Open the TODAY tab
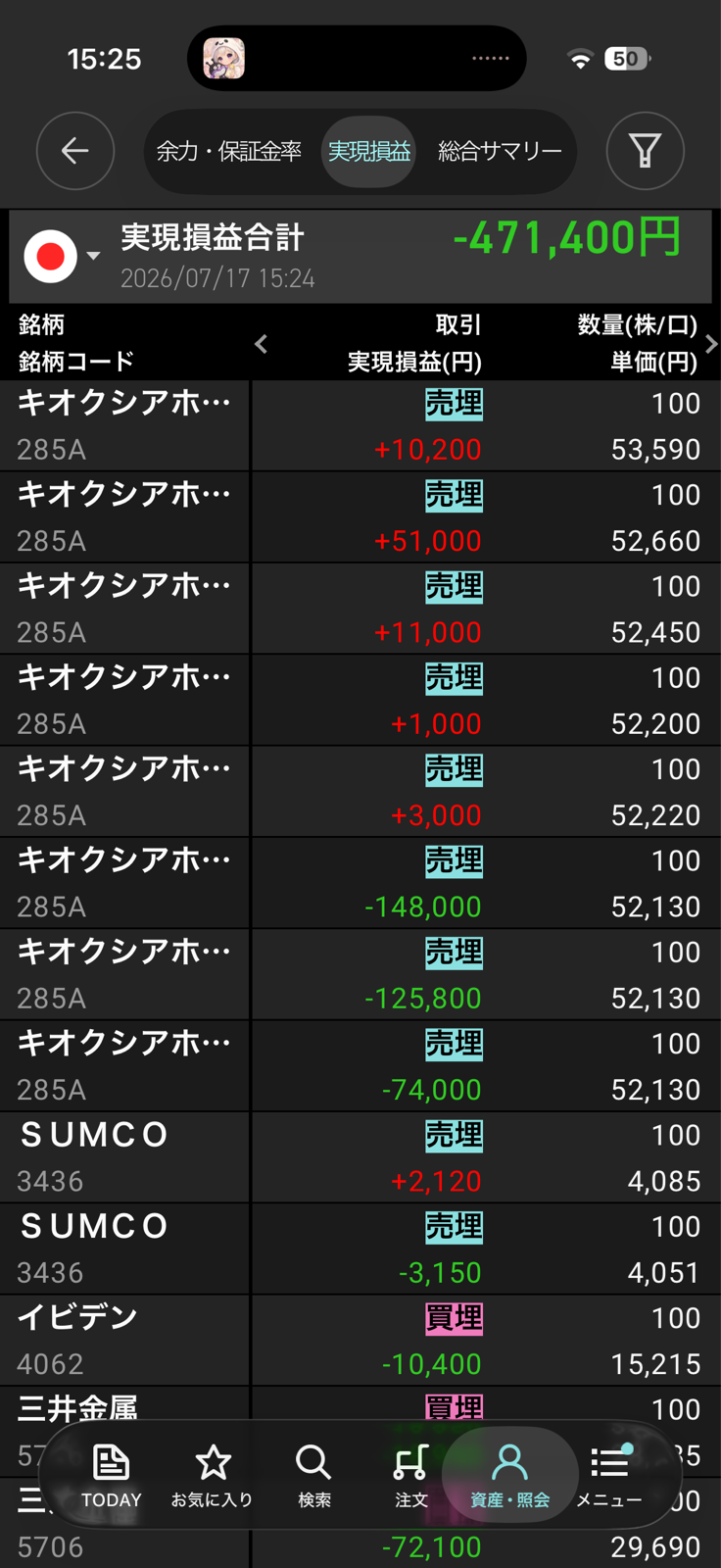The height and width of the screenshot is (1568, 721). point(112,1475)
